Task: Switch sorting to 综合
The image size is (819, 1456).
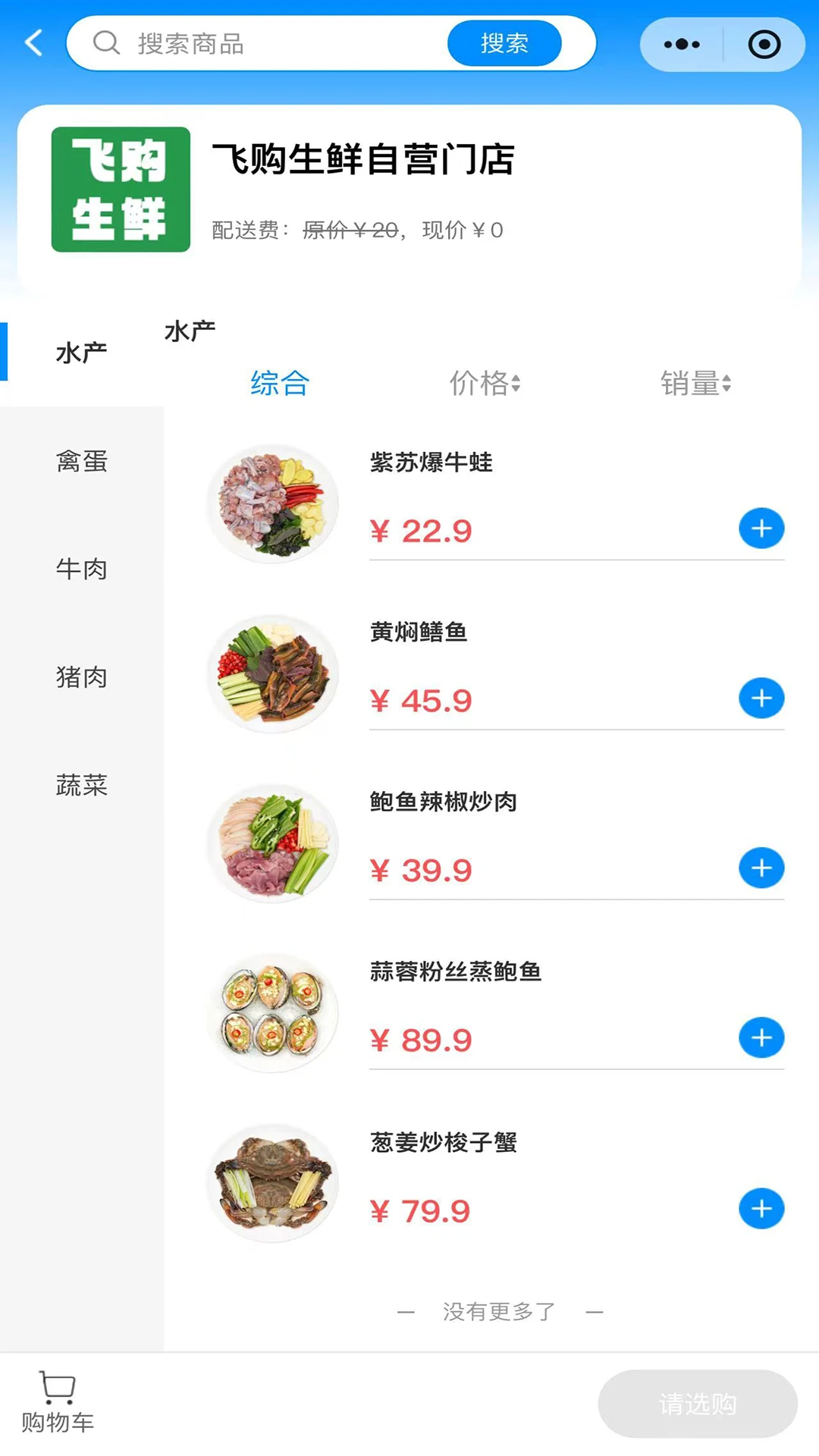Action: tap(278, 384)
